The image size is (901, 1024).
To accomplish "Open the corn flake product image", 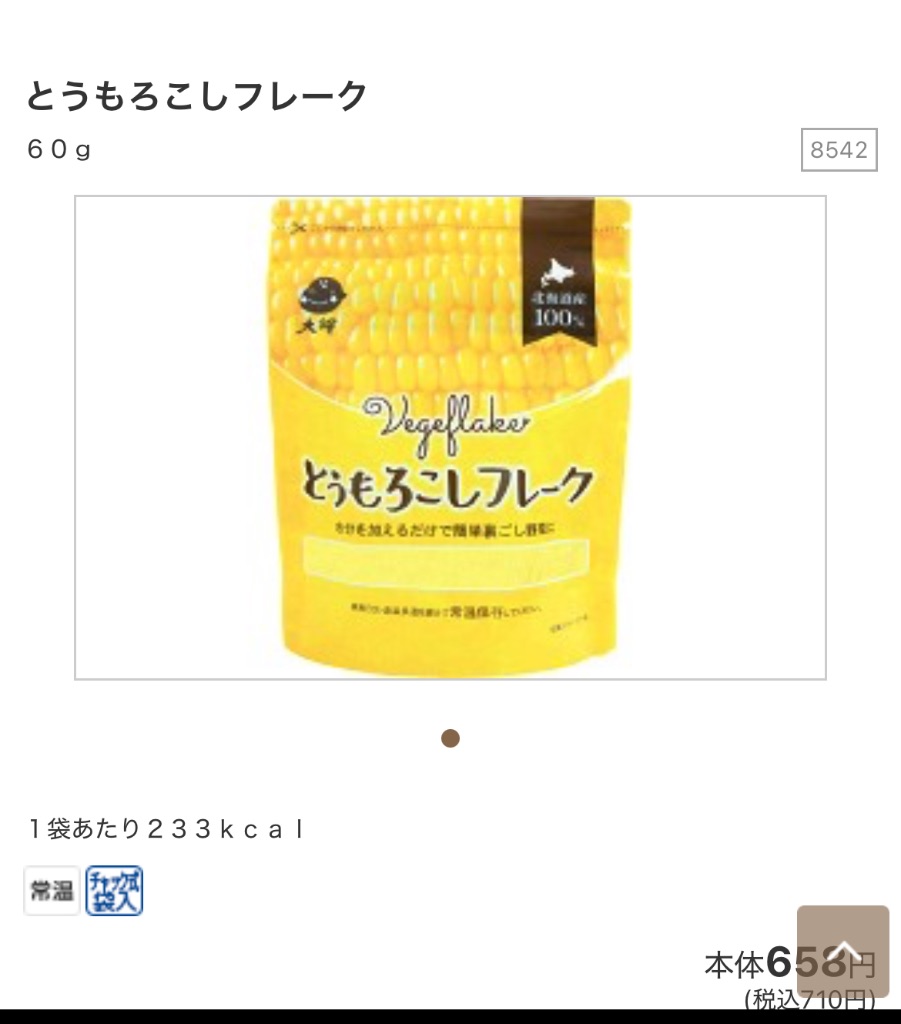I will pos(450,437).
